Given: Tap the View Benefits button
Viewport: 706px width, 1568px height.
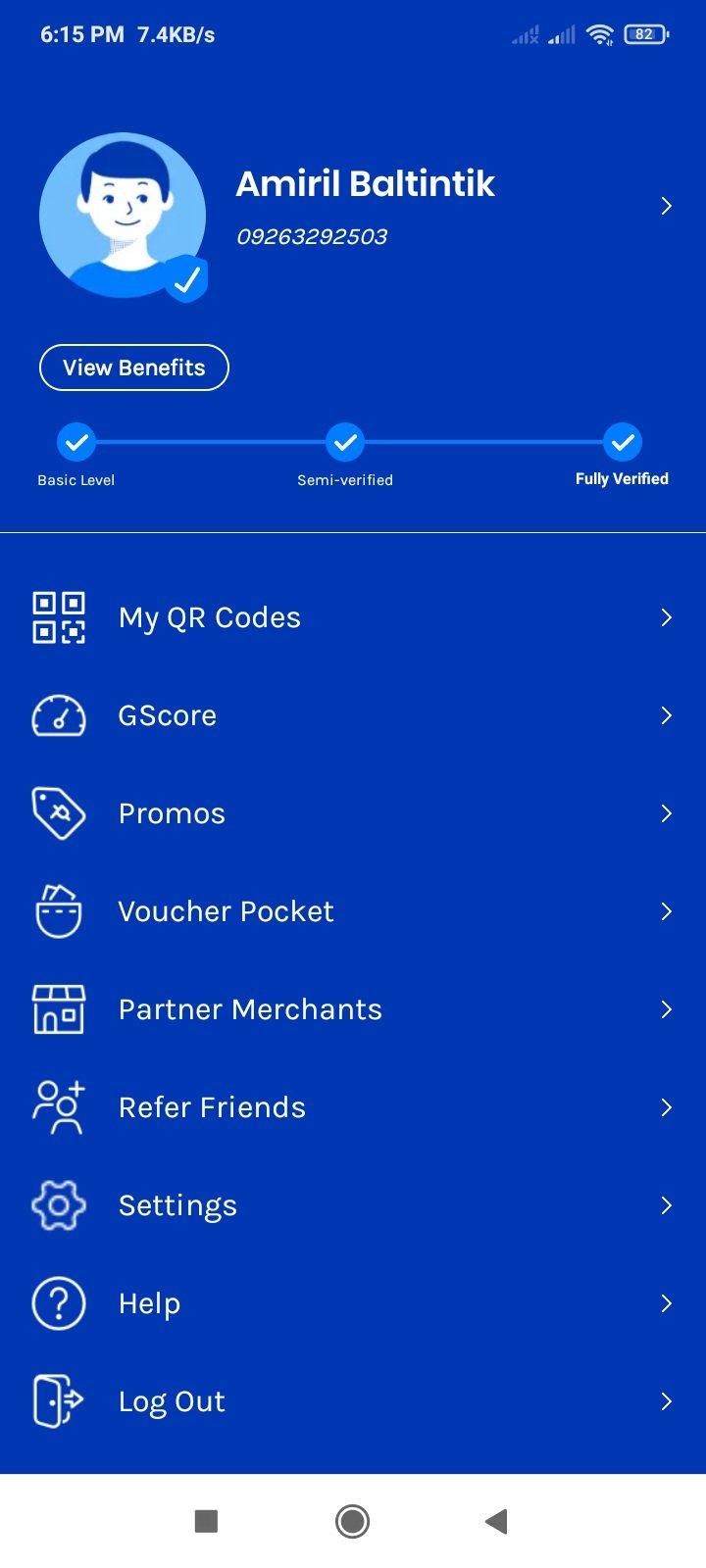Looking at the screenshot, I should (134, 367).
